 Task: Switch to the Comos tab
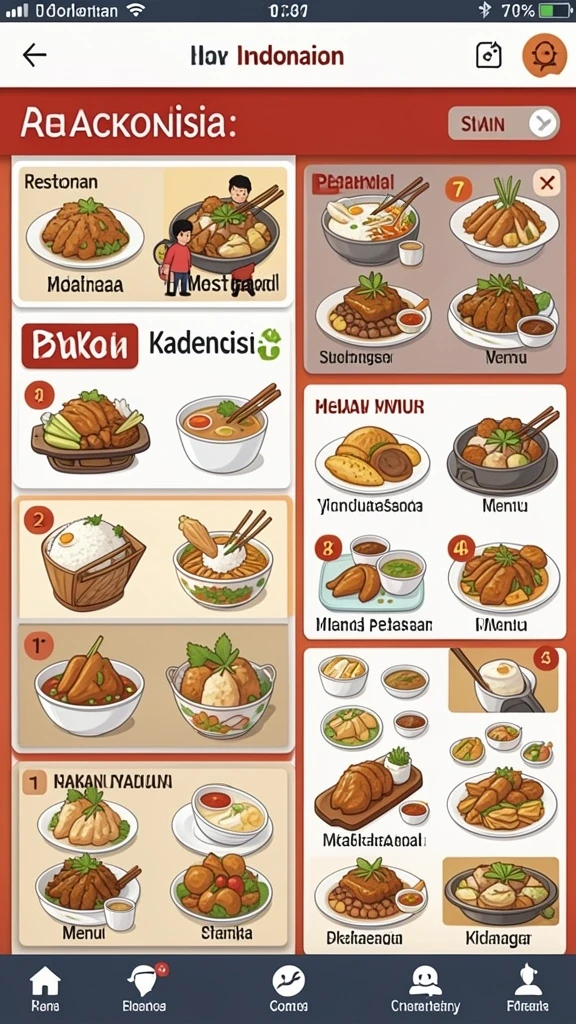point(288,989)
